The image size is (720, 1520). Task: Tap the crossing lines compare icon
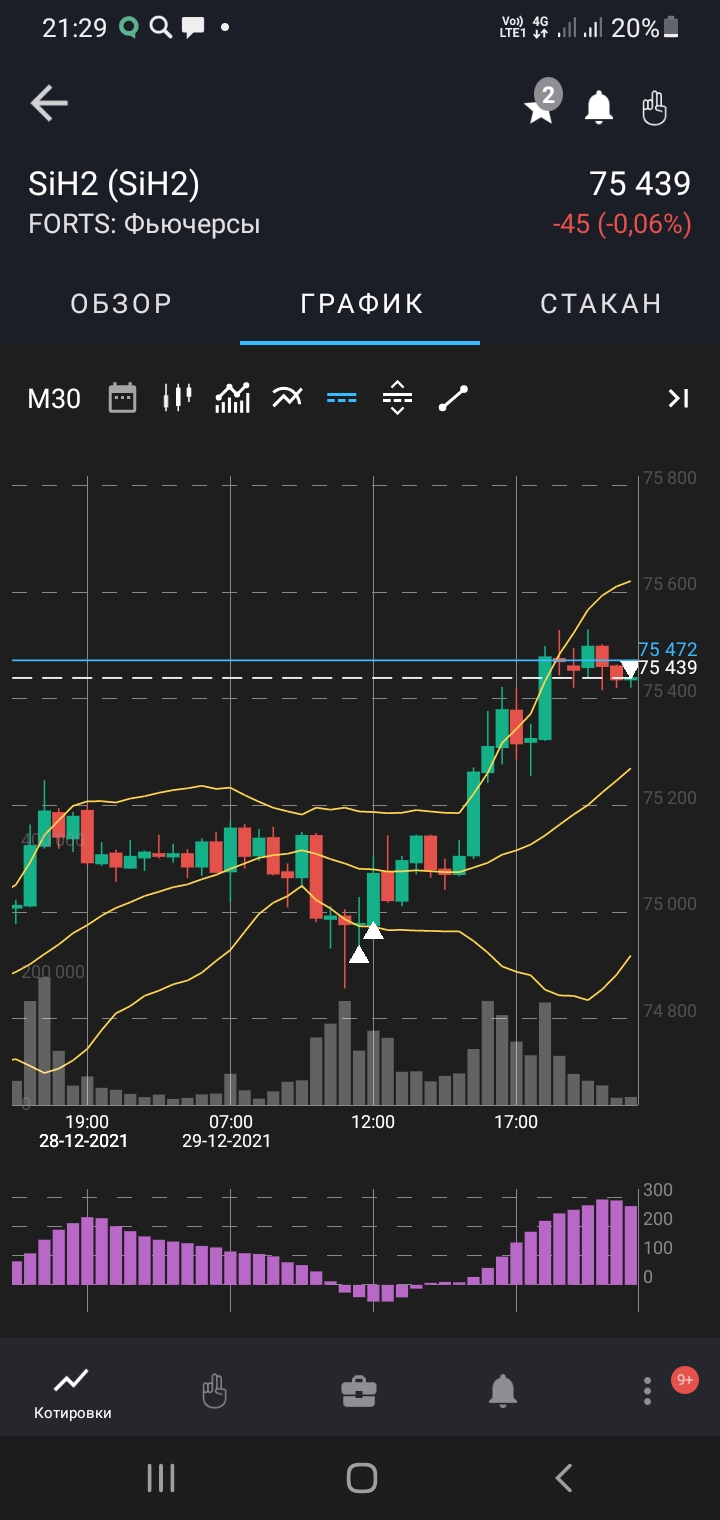[287, 398]
